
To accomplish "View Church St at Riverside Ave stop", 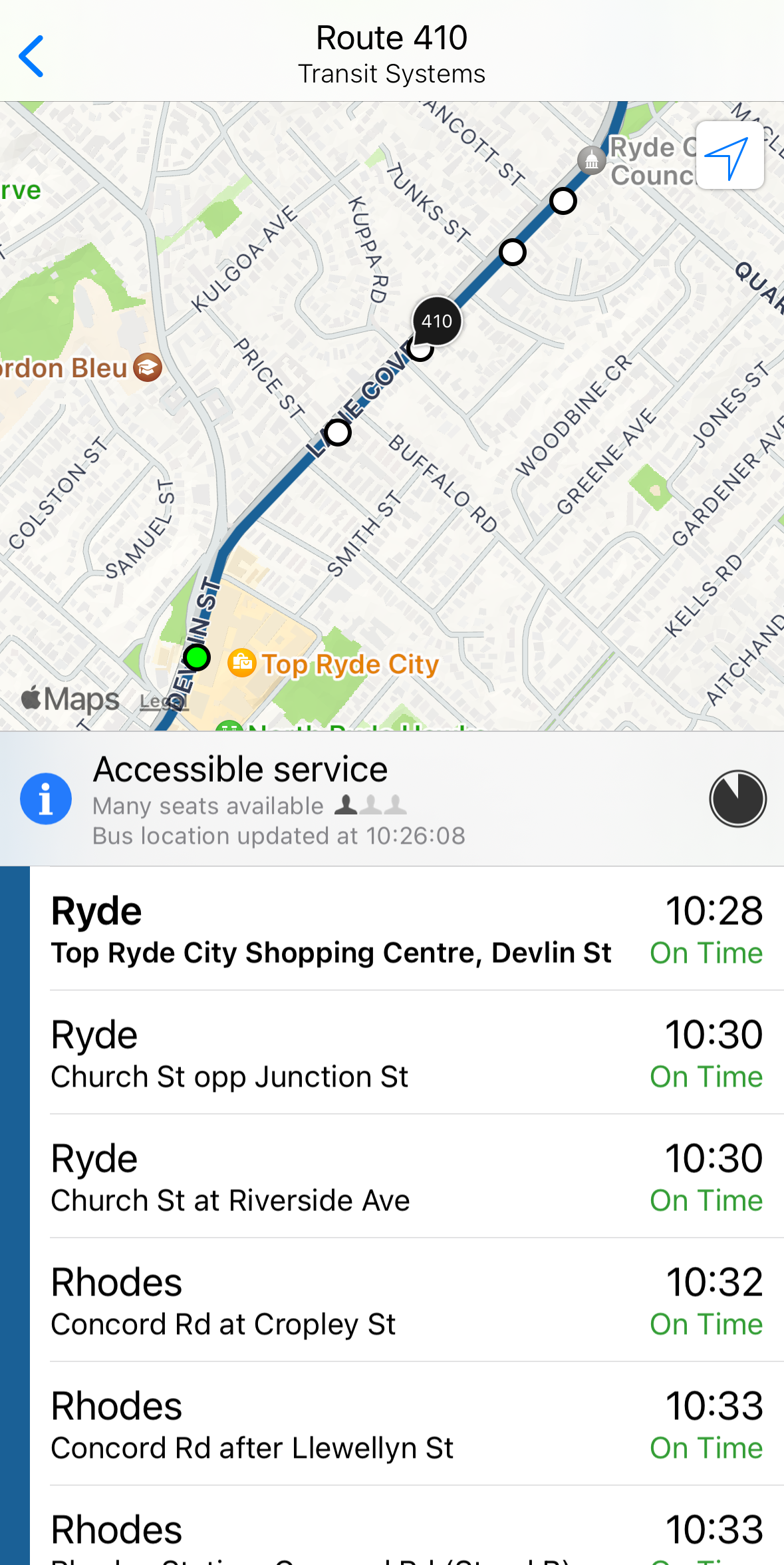I will tap(406, 1178).
